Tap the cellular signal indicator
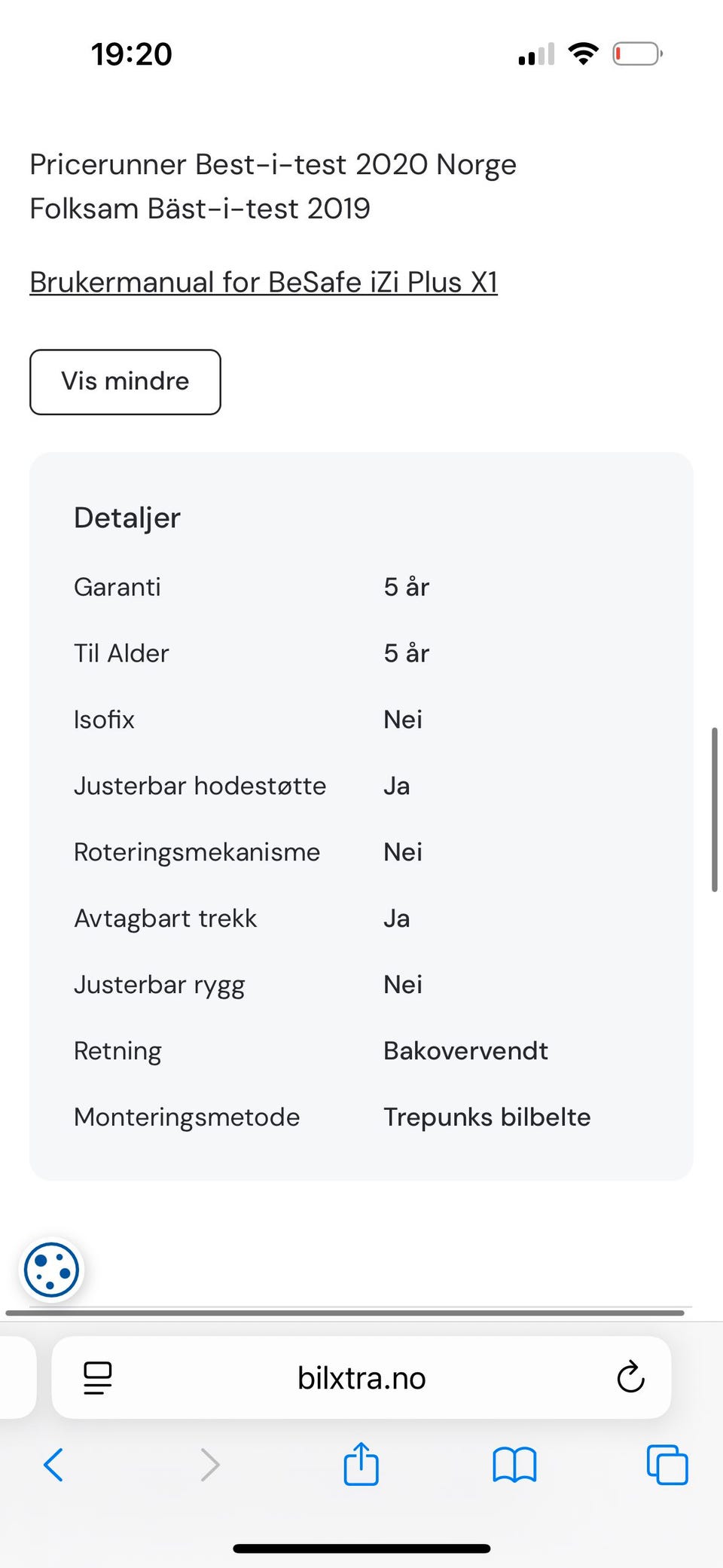This screenshot has width=723, height=1568. (x=534, y=53)
